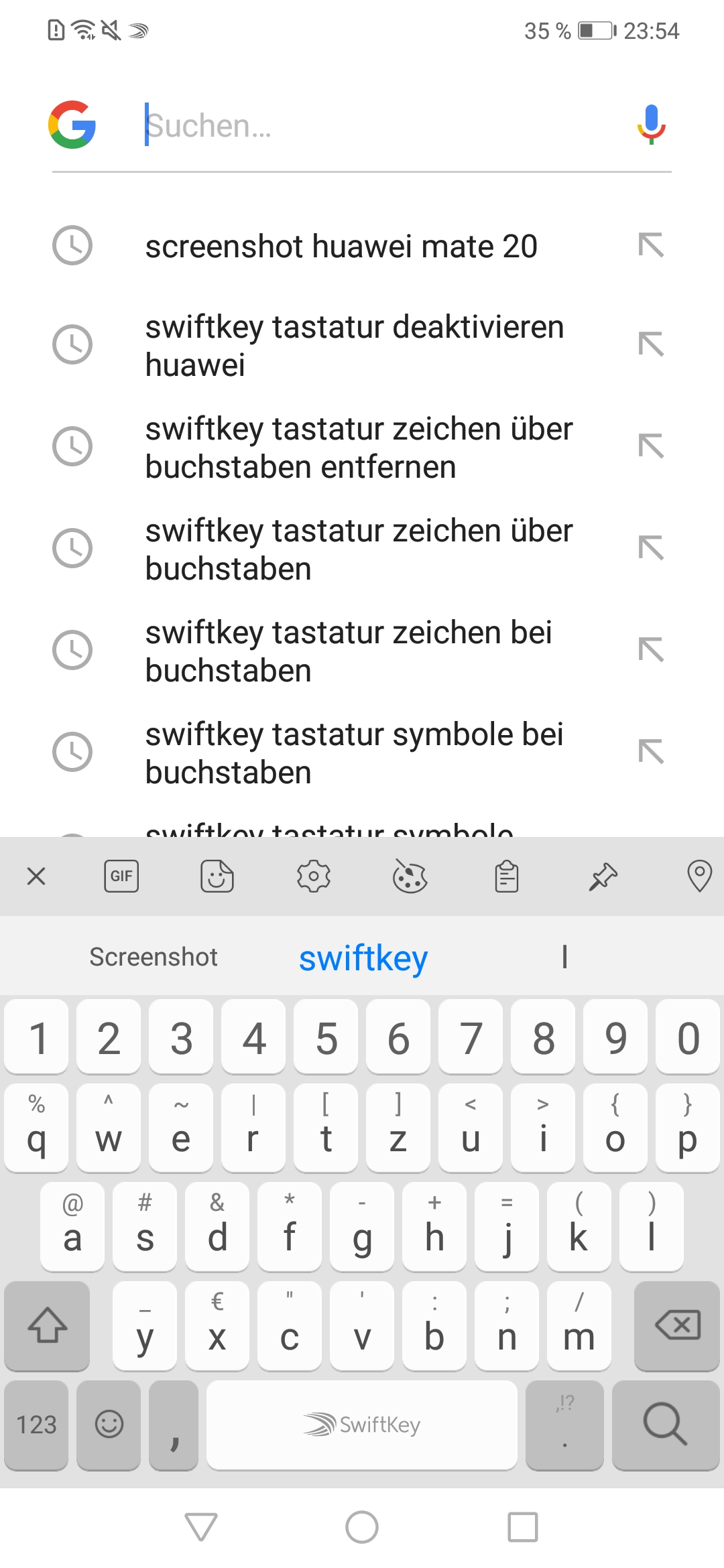Open the sticker panel in keyboard toolbar

point(217,876)
